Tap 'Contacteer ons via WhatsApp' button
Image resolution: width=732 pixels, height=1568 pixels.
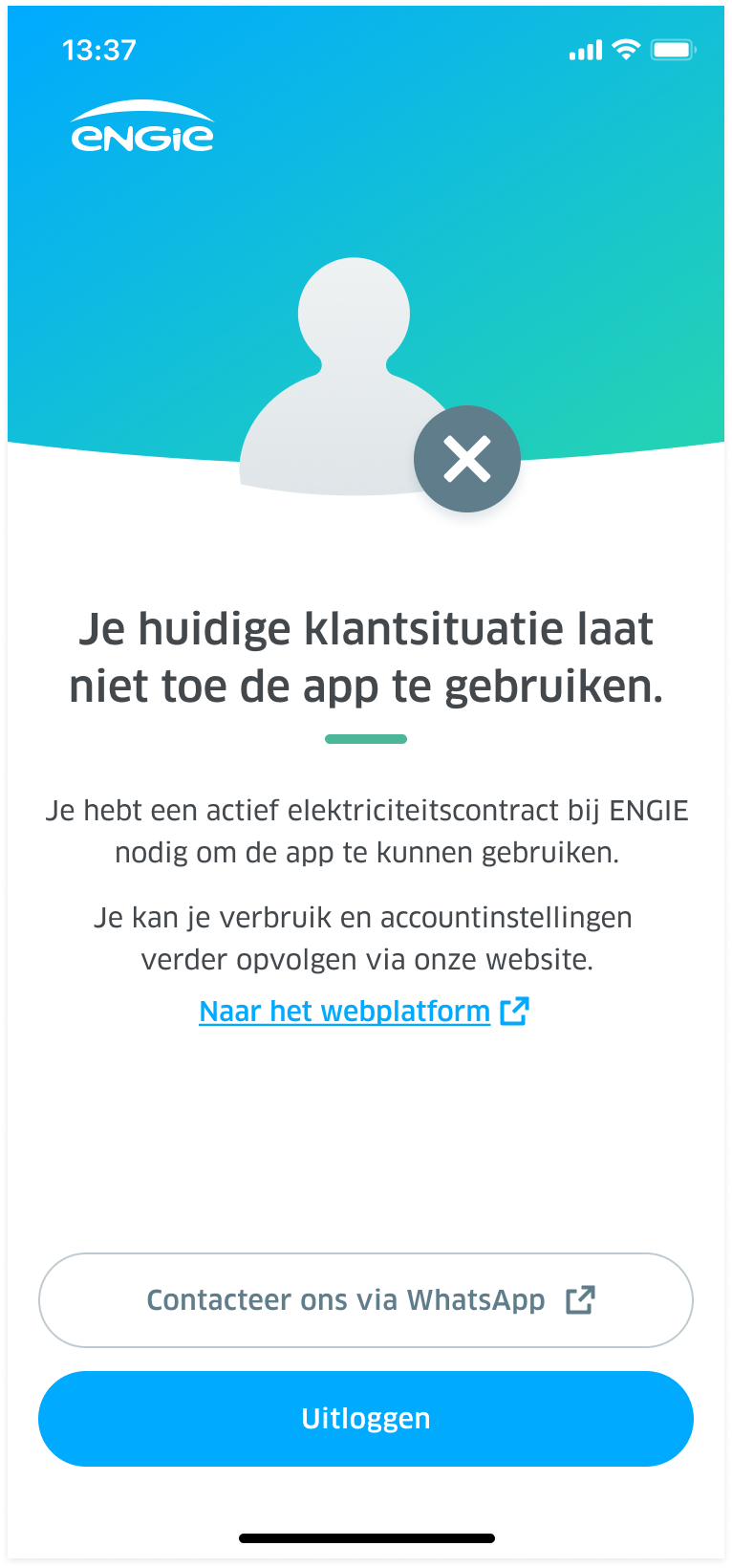click(x=366, y=1300)
